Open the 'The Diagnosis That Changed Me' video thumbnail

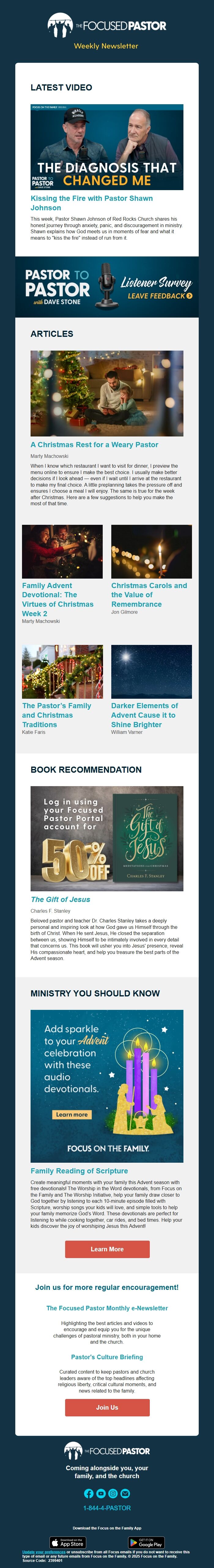(x=106, y=147)
